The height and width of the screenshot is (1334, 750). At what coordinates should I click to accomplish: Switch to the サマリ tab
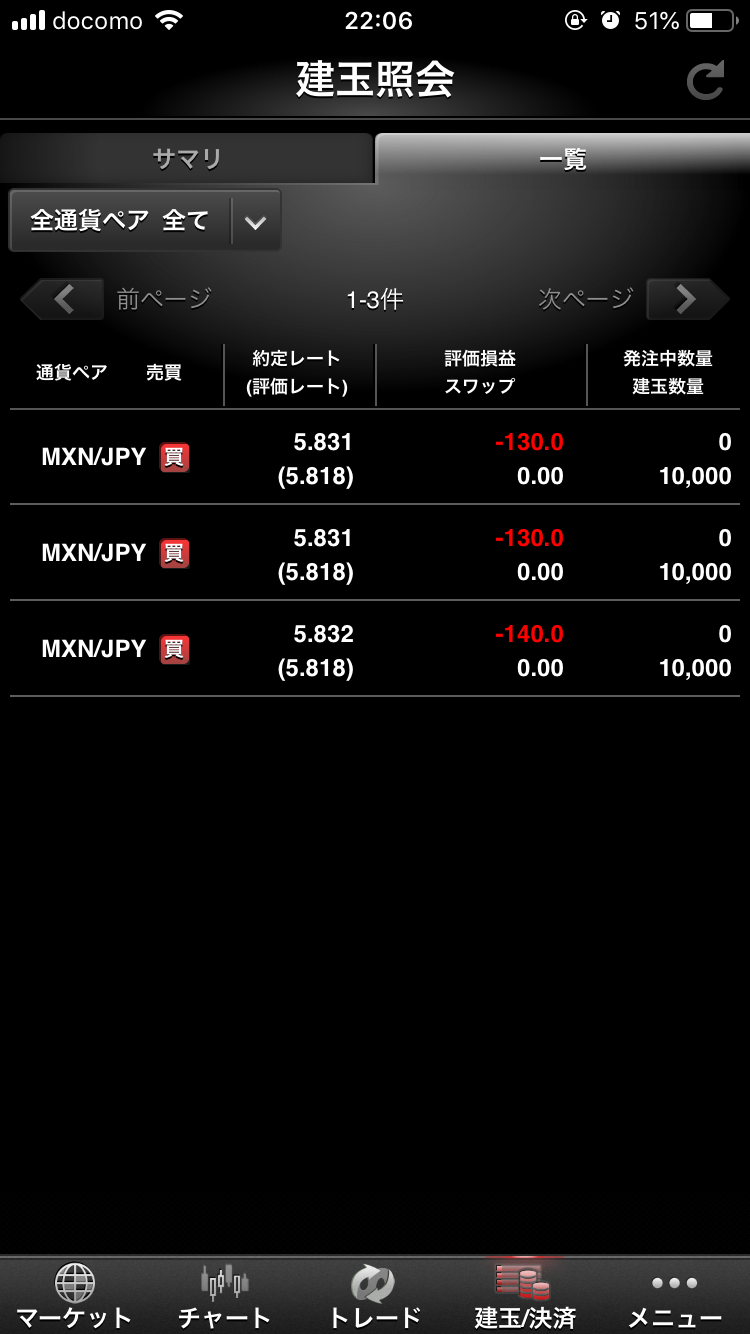pos(187,159)
